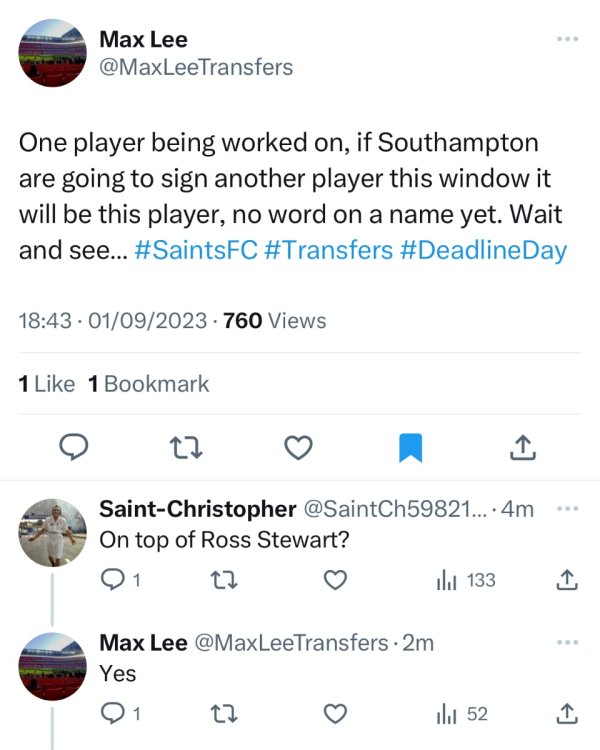600x750 pixels.
Task: Share Saint-Christopher's reply
Action: tap(566, 579)
